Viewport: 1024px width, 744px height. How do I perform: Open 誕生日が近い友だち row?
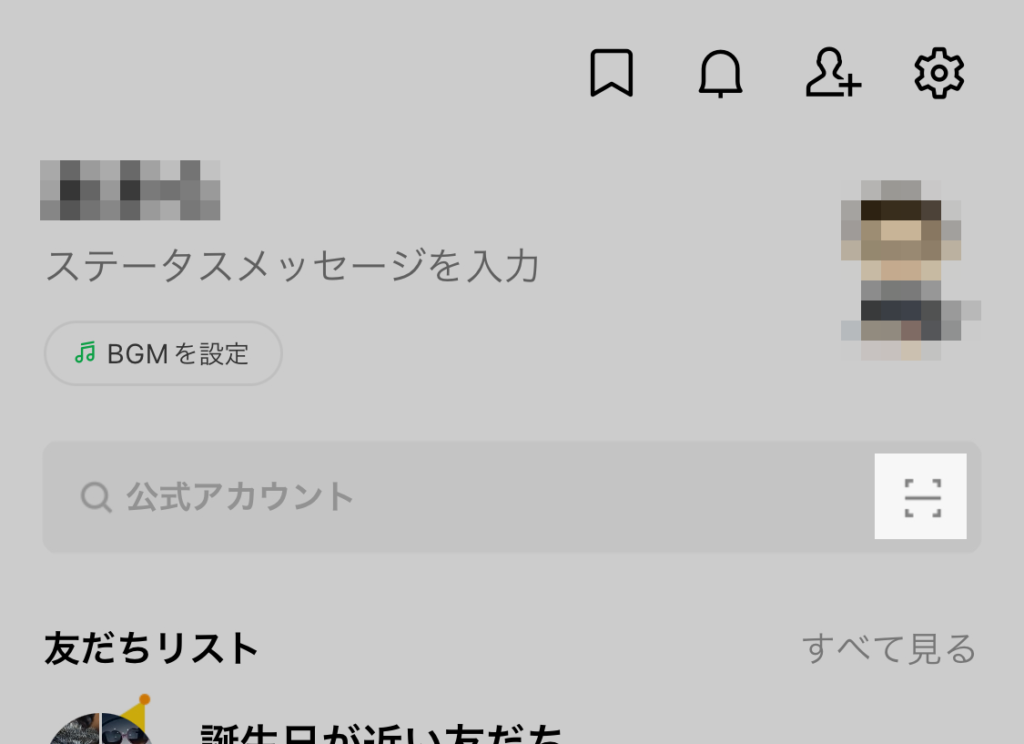[x=380, y=735]
